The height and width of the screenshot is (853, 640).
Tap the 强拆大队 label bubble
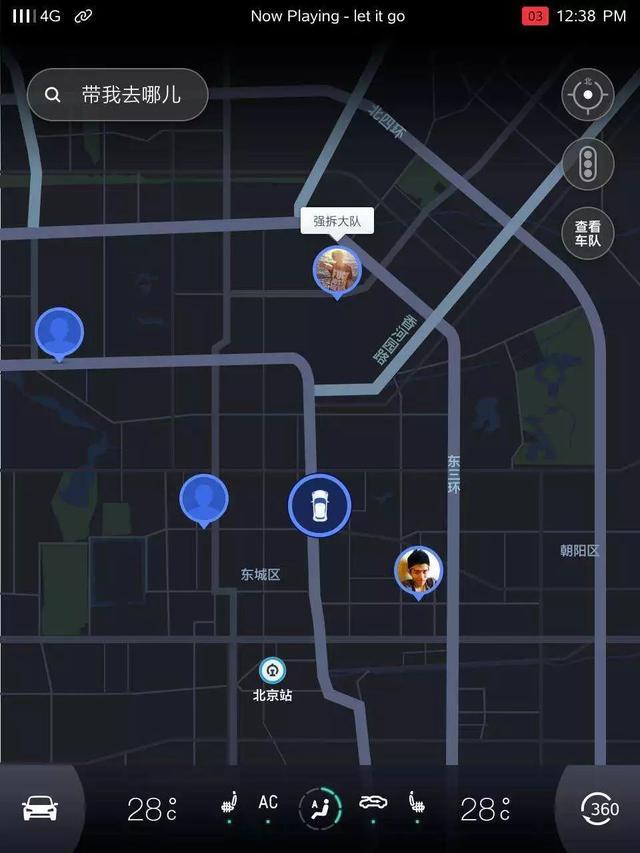[x=337, y=221]
